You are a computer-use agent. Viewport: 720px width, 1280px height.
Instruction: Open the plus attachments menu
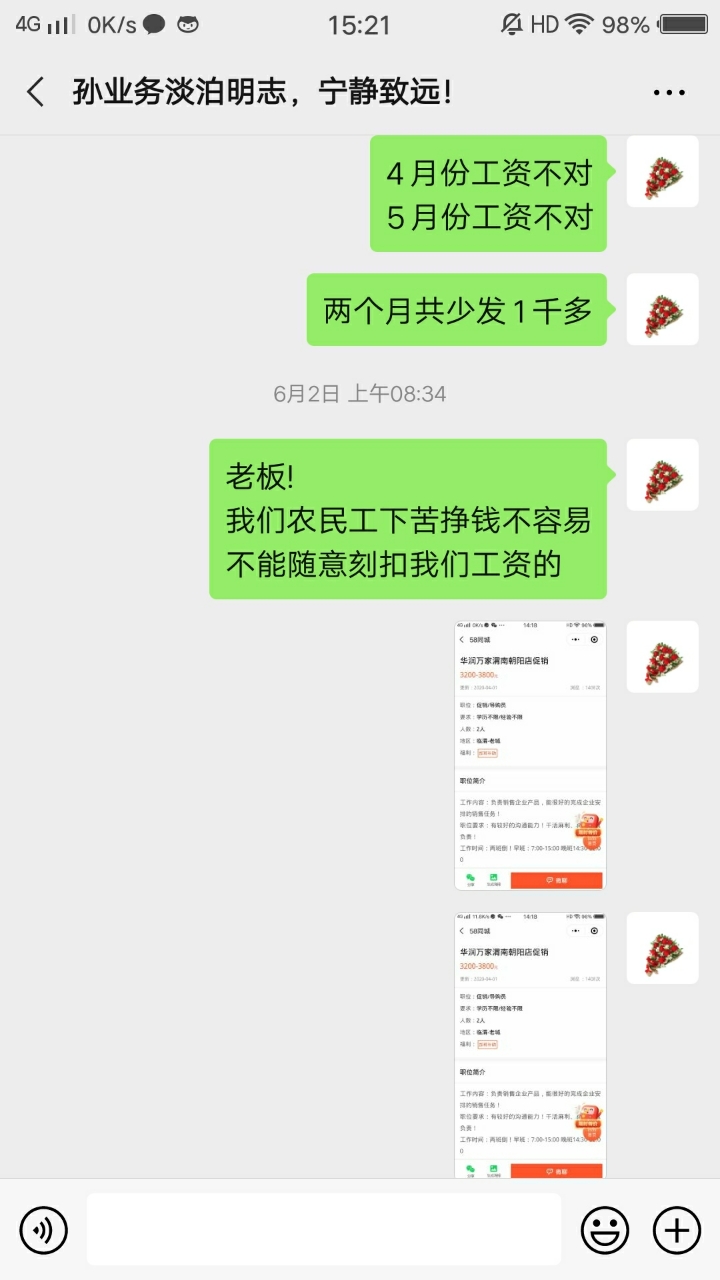pos(677,1229)
